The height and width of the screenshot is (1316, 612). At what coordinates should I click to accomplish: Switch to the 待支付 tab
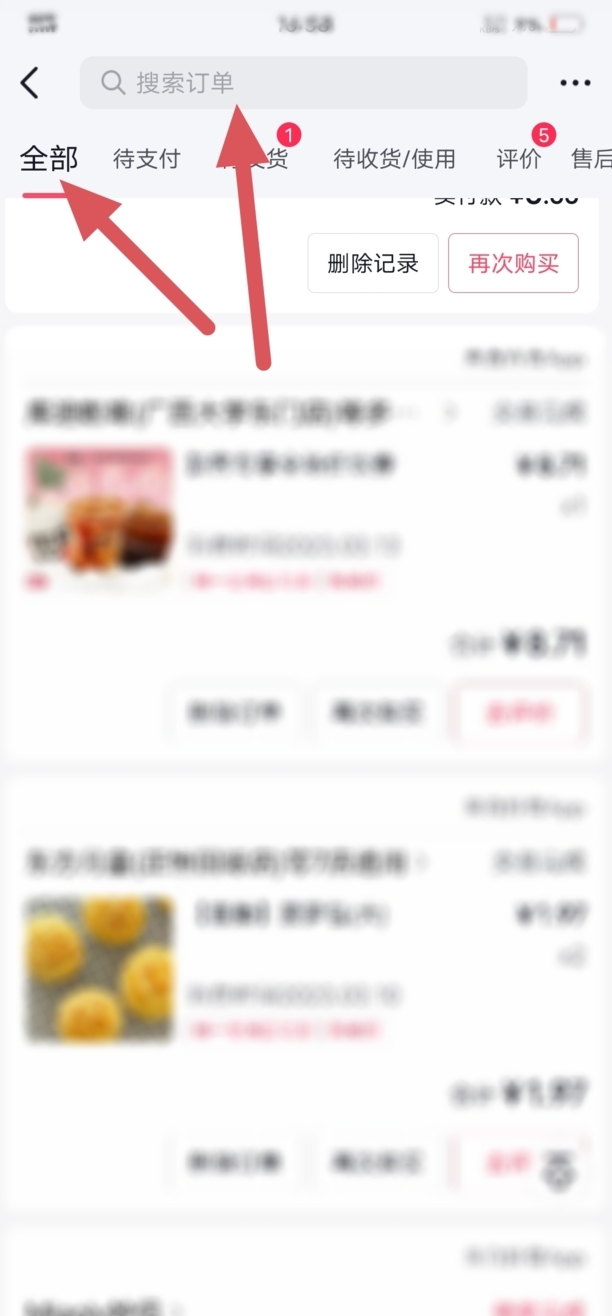click(146, 159)
